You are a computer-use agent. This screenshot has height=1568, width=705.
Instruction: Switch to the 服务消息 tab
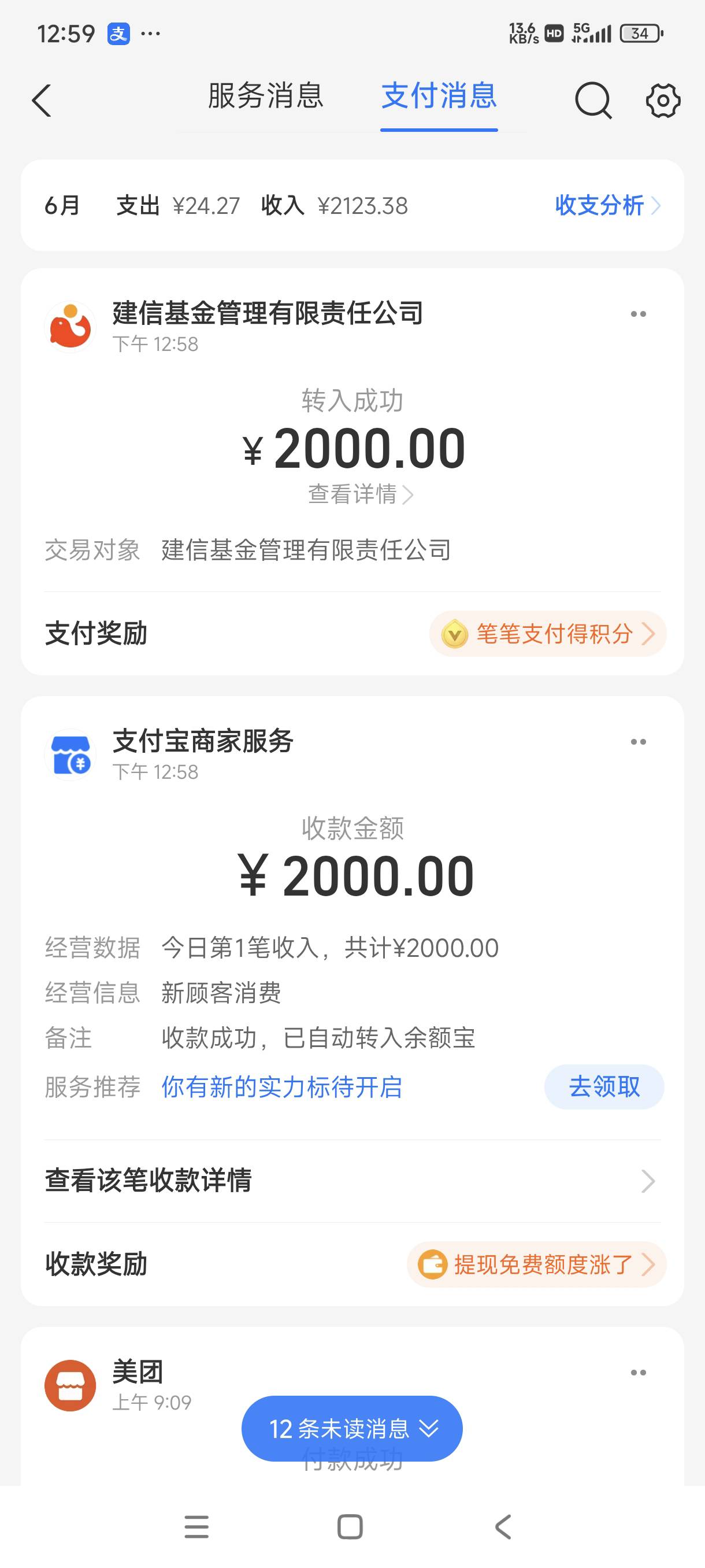(x=266, y=96)
